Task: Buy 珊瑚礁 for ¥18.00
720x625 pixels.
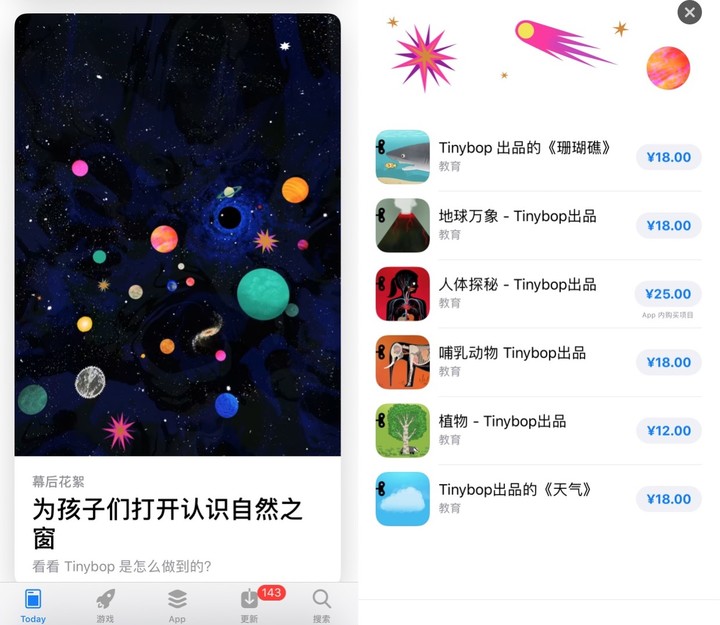Action: pos(668,157)
